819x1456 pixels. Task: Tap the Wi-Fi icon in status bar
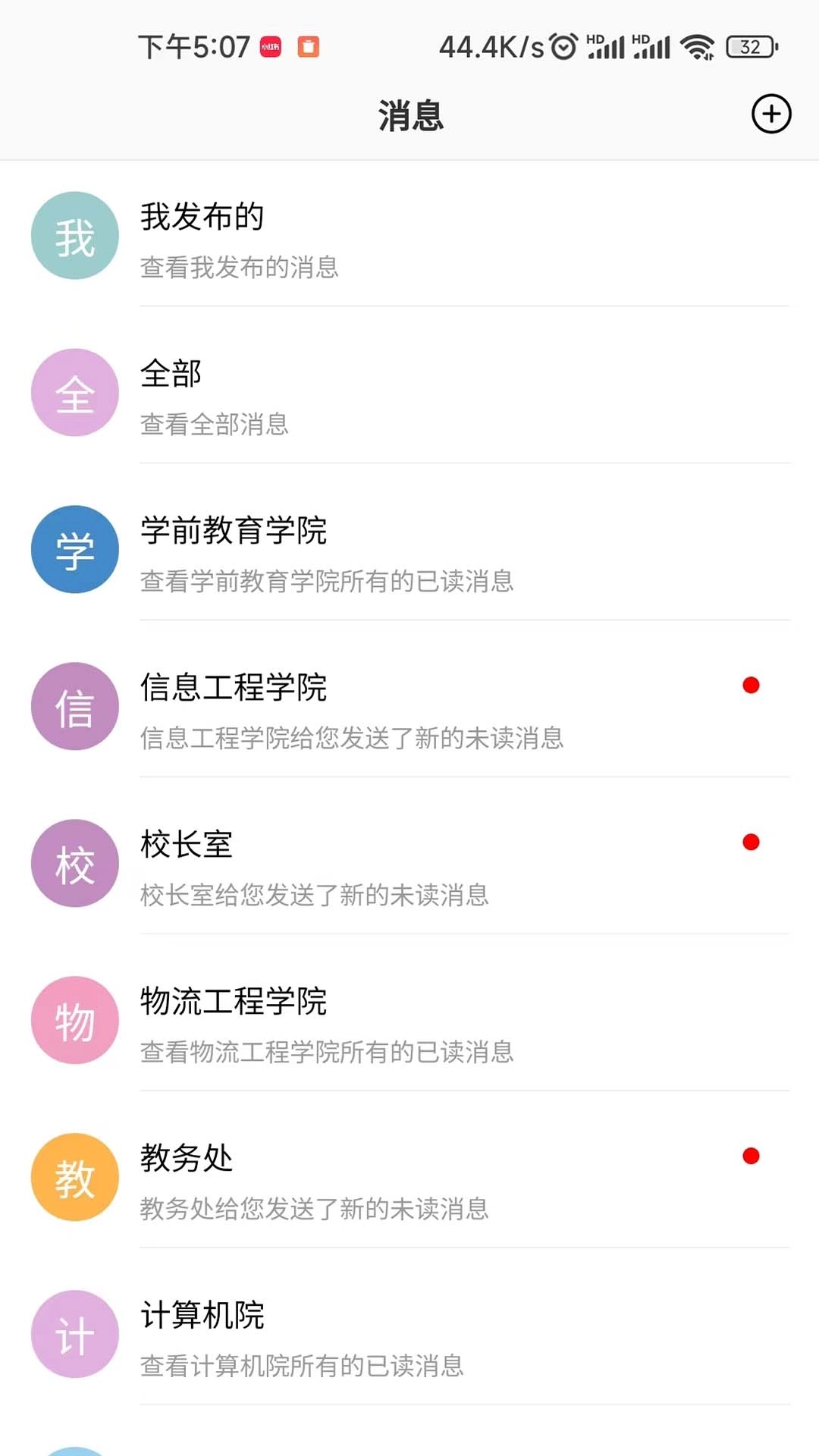click(x=698, y=47)
